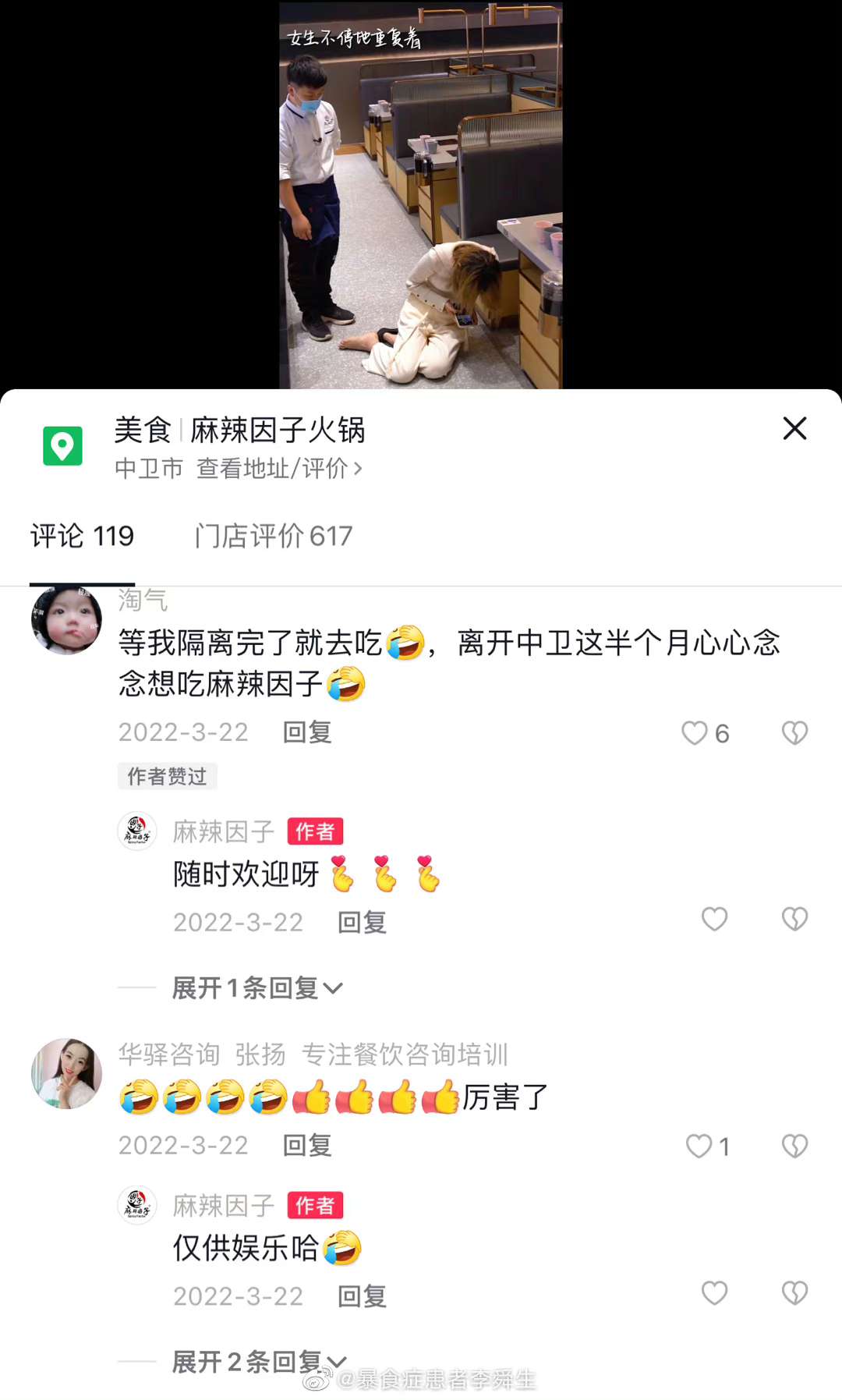Like the author's 仅供娱乐哈 reply
The image size is (842, 1400).
tap(714, 1293)
